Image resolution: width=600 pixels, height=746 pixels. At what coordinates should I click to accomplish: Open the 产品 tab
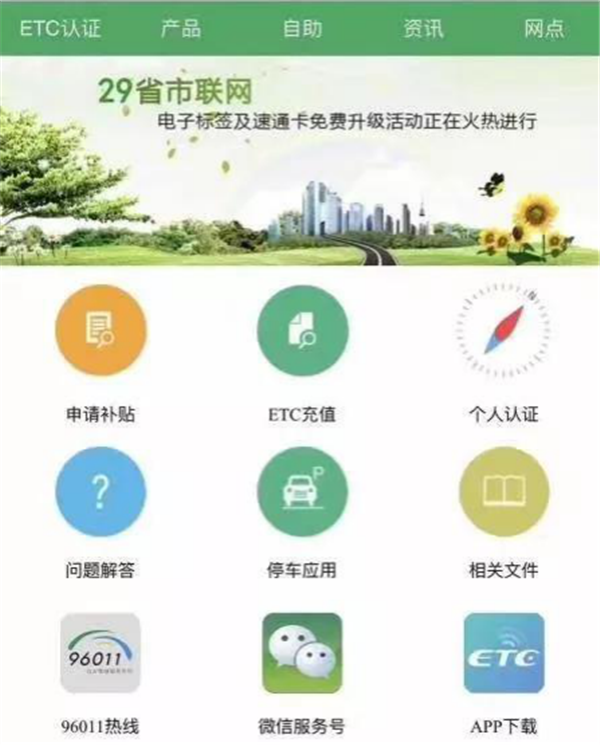(x=180, y=28)
